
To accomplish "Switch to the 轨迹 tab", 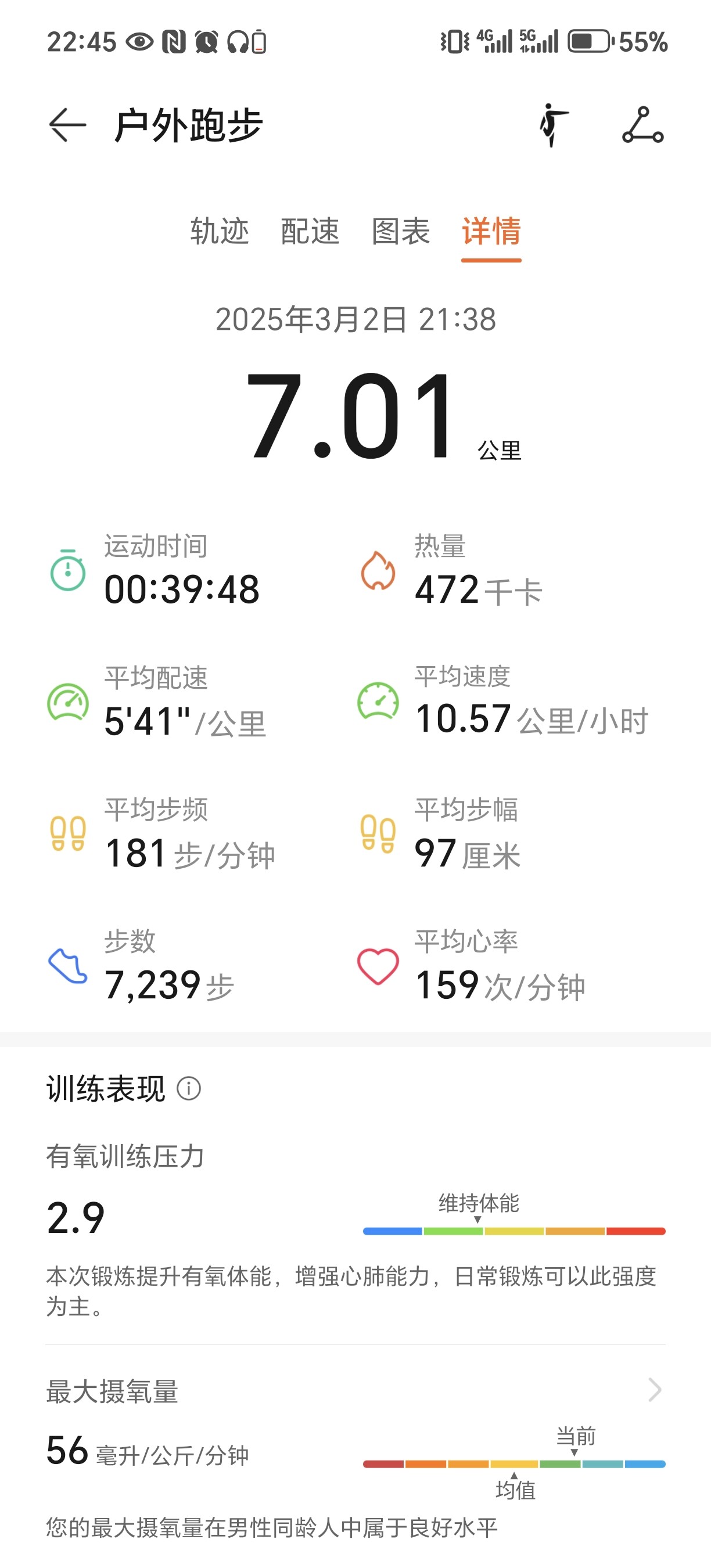I will (x=219, y=231).
